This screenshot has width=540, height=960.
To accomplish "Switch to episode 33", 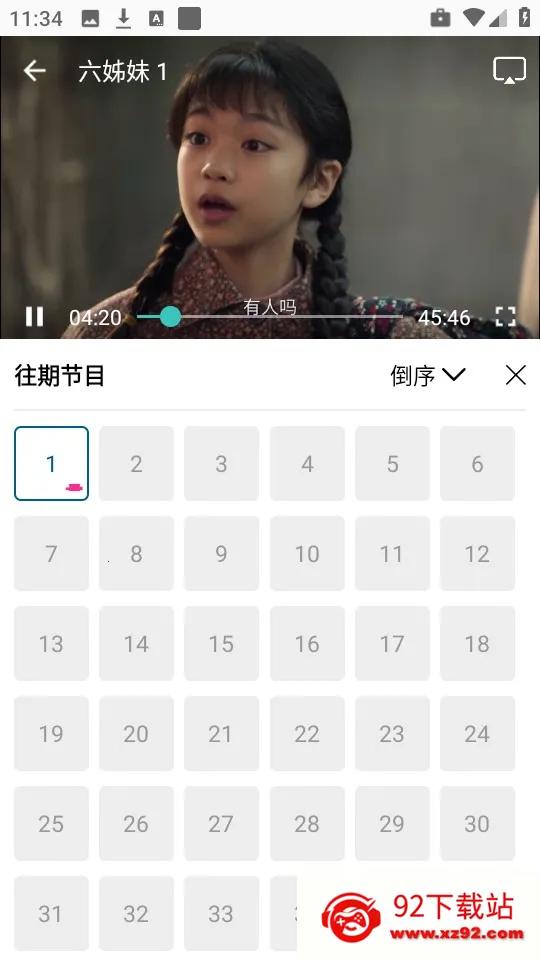I will point(222,913).
